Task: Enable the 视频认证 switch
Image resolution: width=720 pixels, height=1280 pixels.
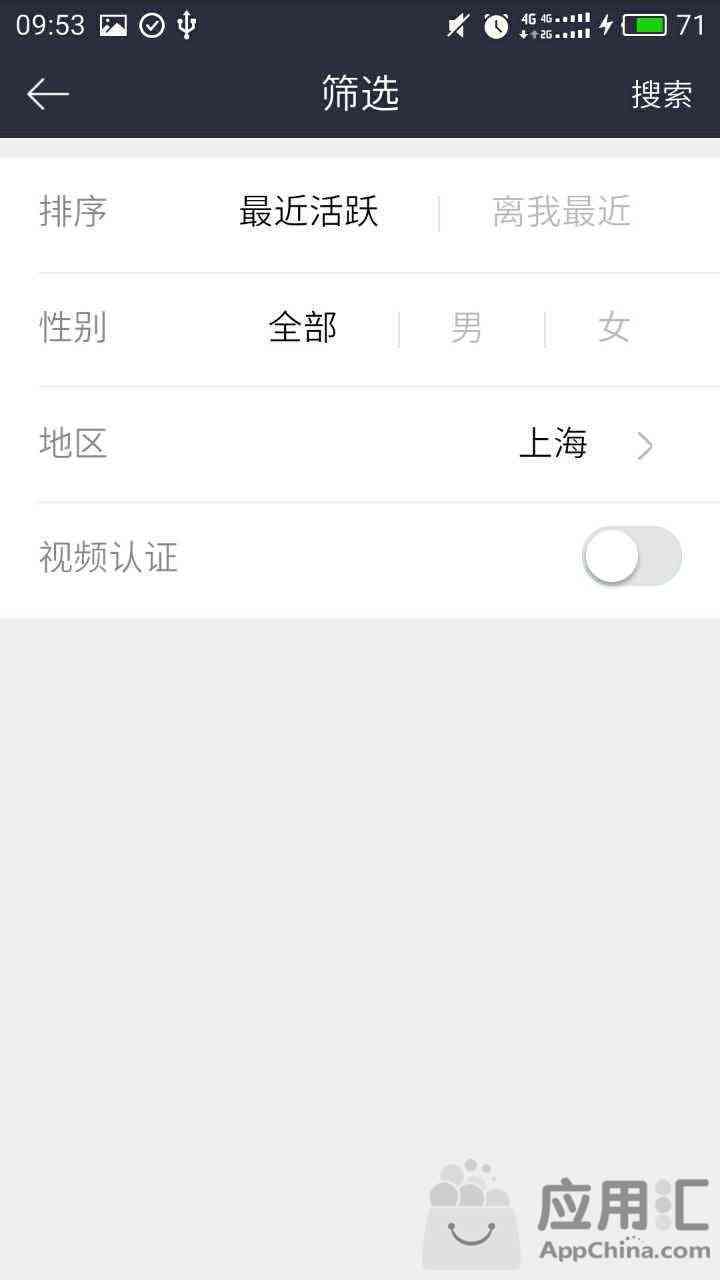Action: tap(632, 556)
